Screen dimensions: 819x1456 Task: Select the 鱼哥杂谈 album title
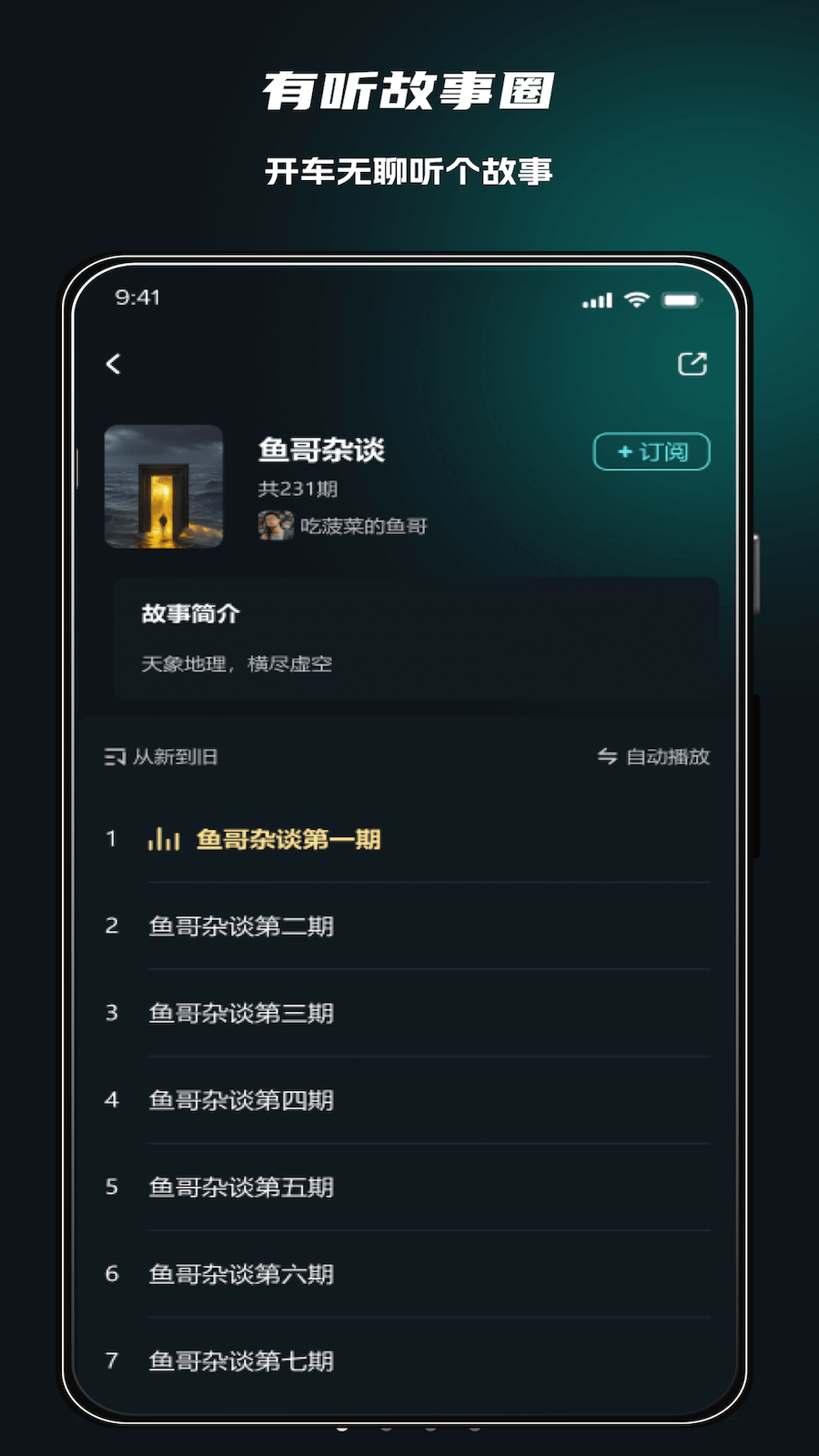(320, 451)
